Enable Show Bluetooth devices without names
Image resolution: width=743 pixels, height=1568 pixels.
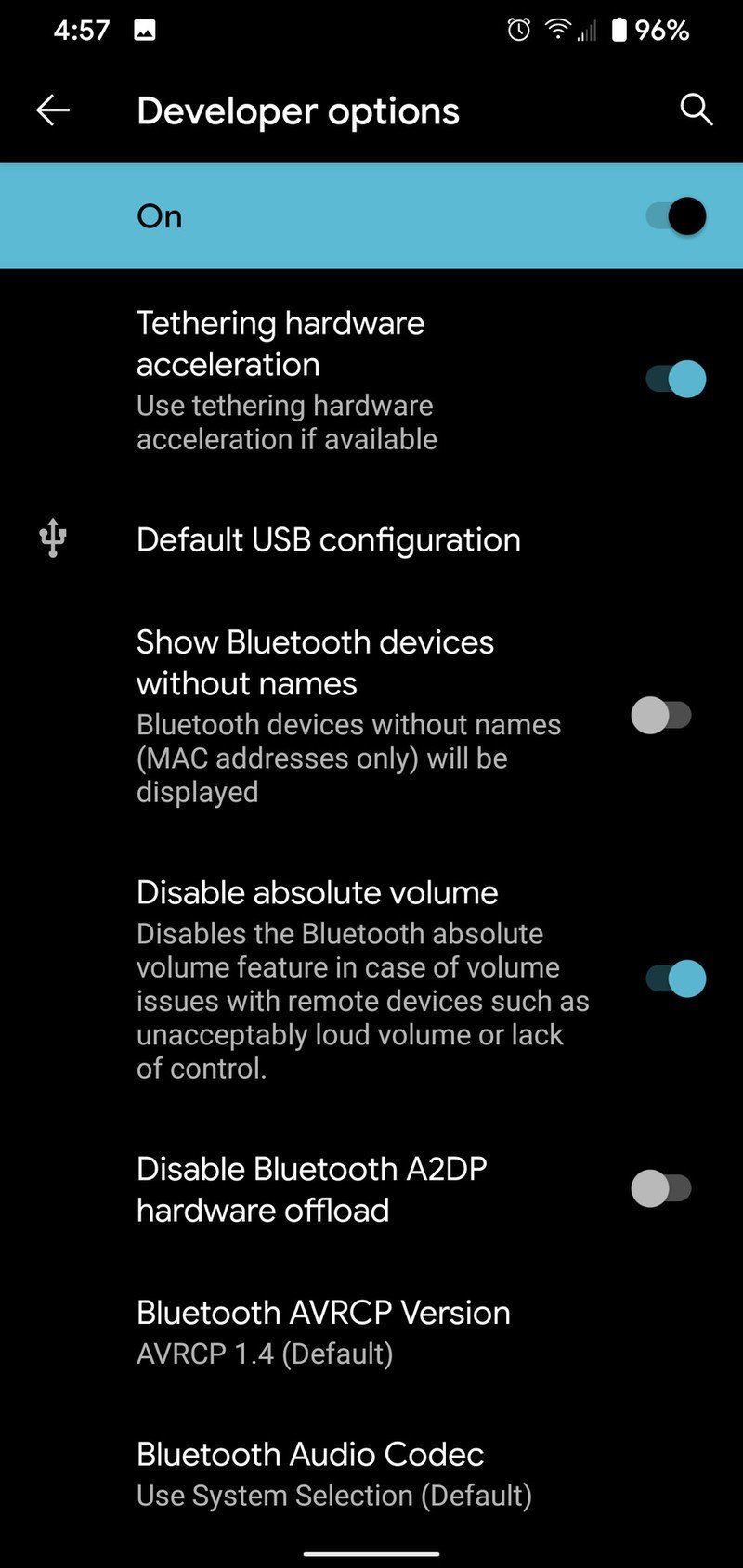click(x=661, y=716)
